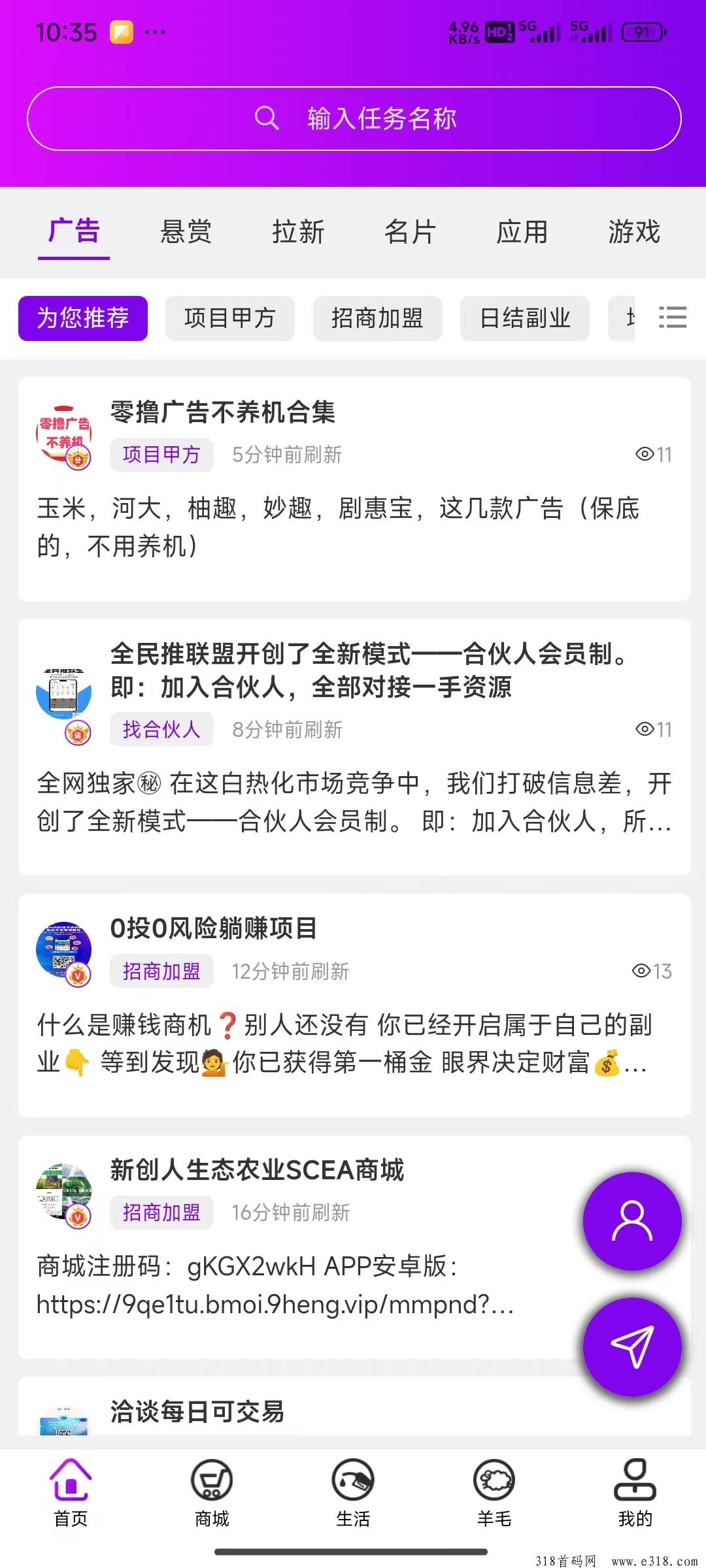Screen dimensions: 706x1568
Task: Open the 零撸广告不养机合集 post
Action: coord(222,412)
